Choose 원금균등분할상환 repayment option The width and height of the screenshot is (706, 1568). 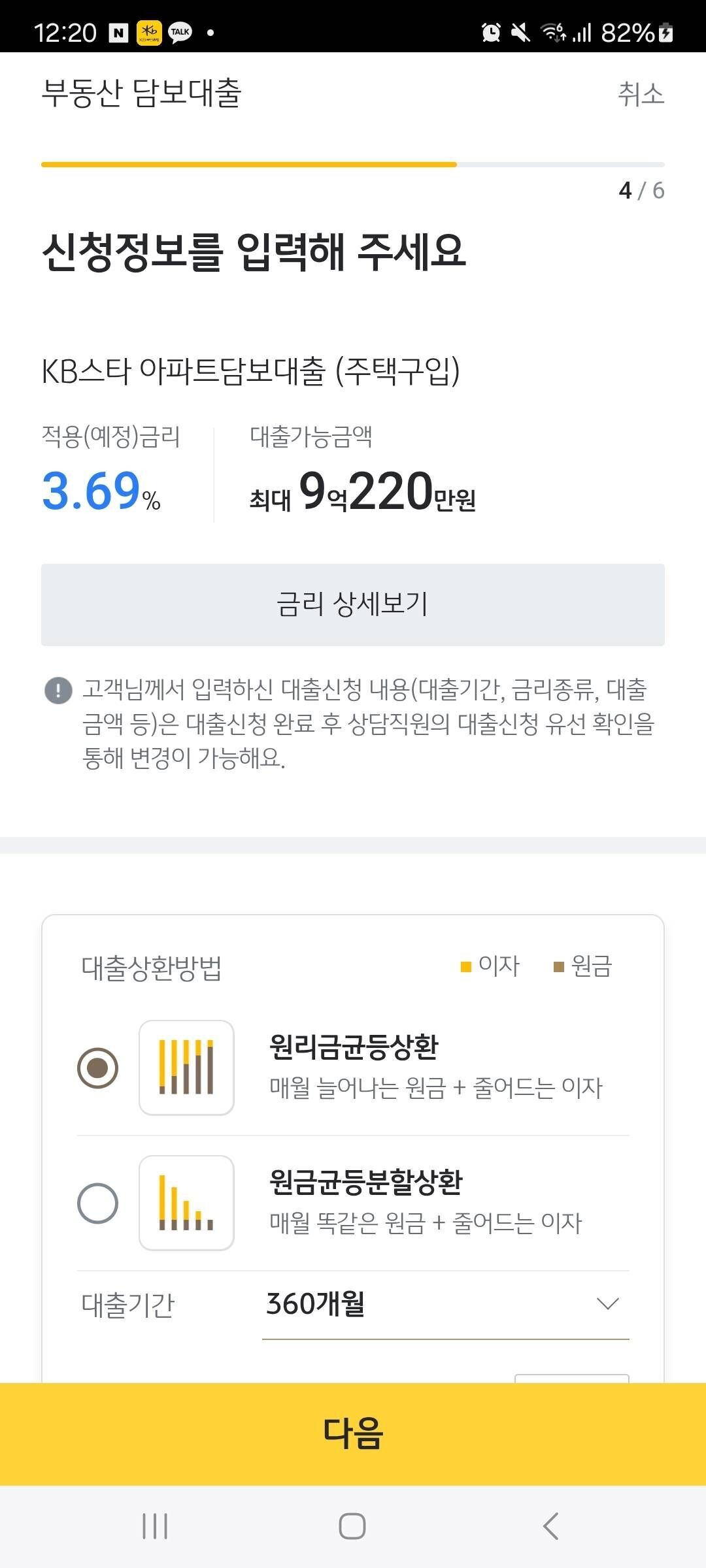[98, 1203]
